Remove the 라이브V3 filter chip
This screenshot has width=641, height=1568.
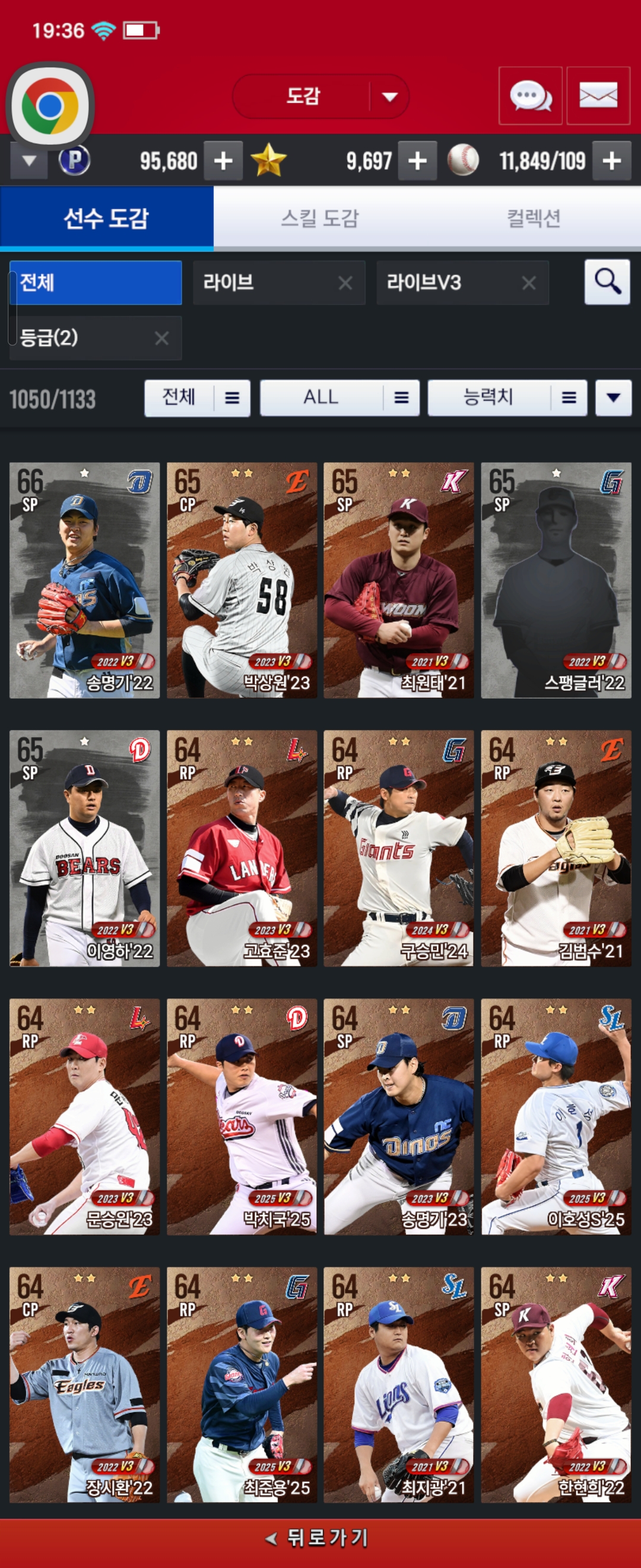529,283
